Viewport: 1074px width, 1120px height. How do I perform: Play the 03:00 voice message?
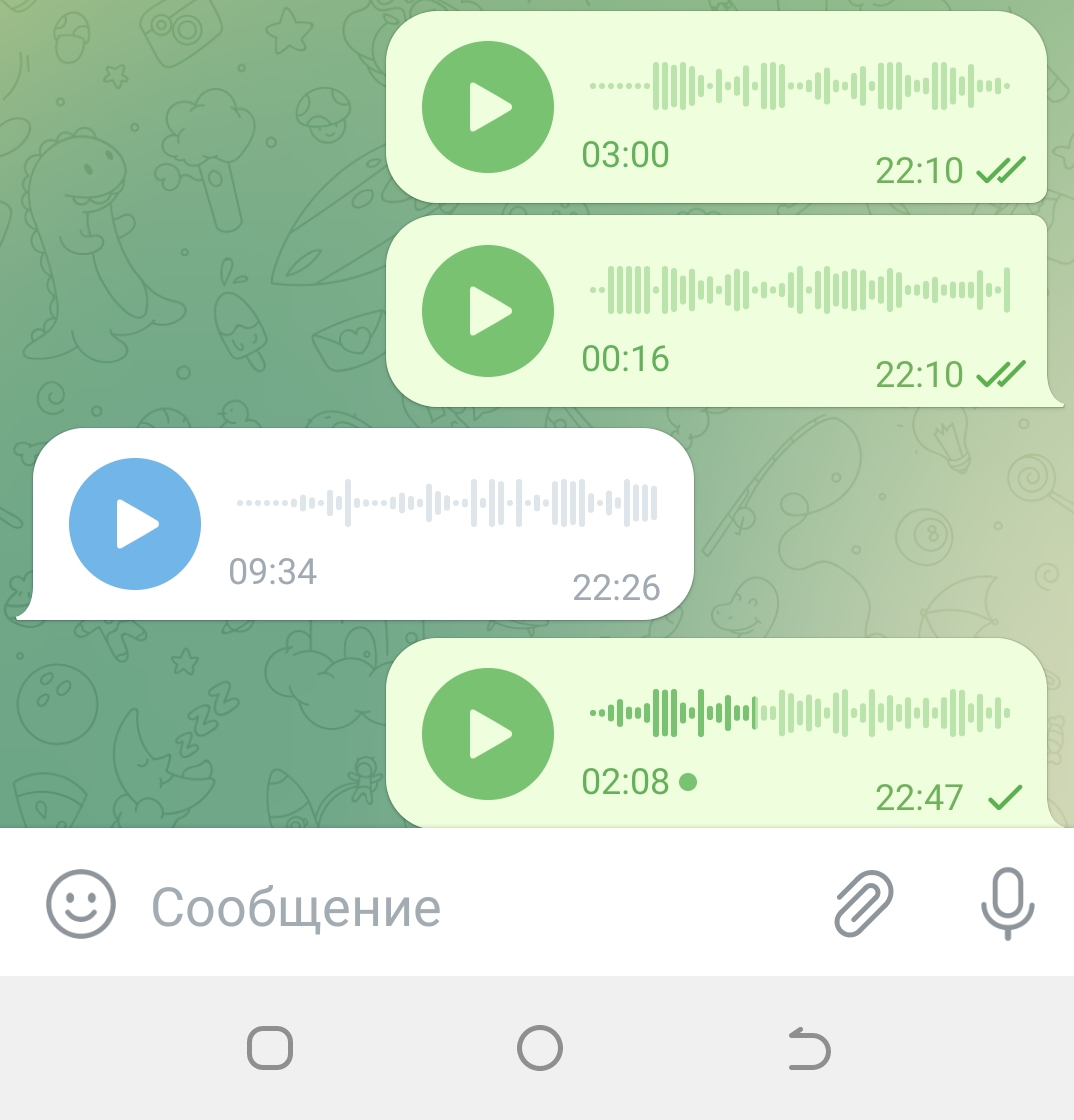click(x=488, y=107)
